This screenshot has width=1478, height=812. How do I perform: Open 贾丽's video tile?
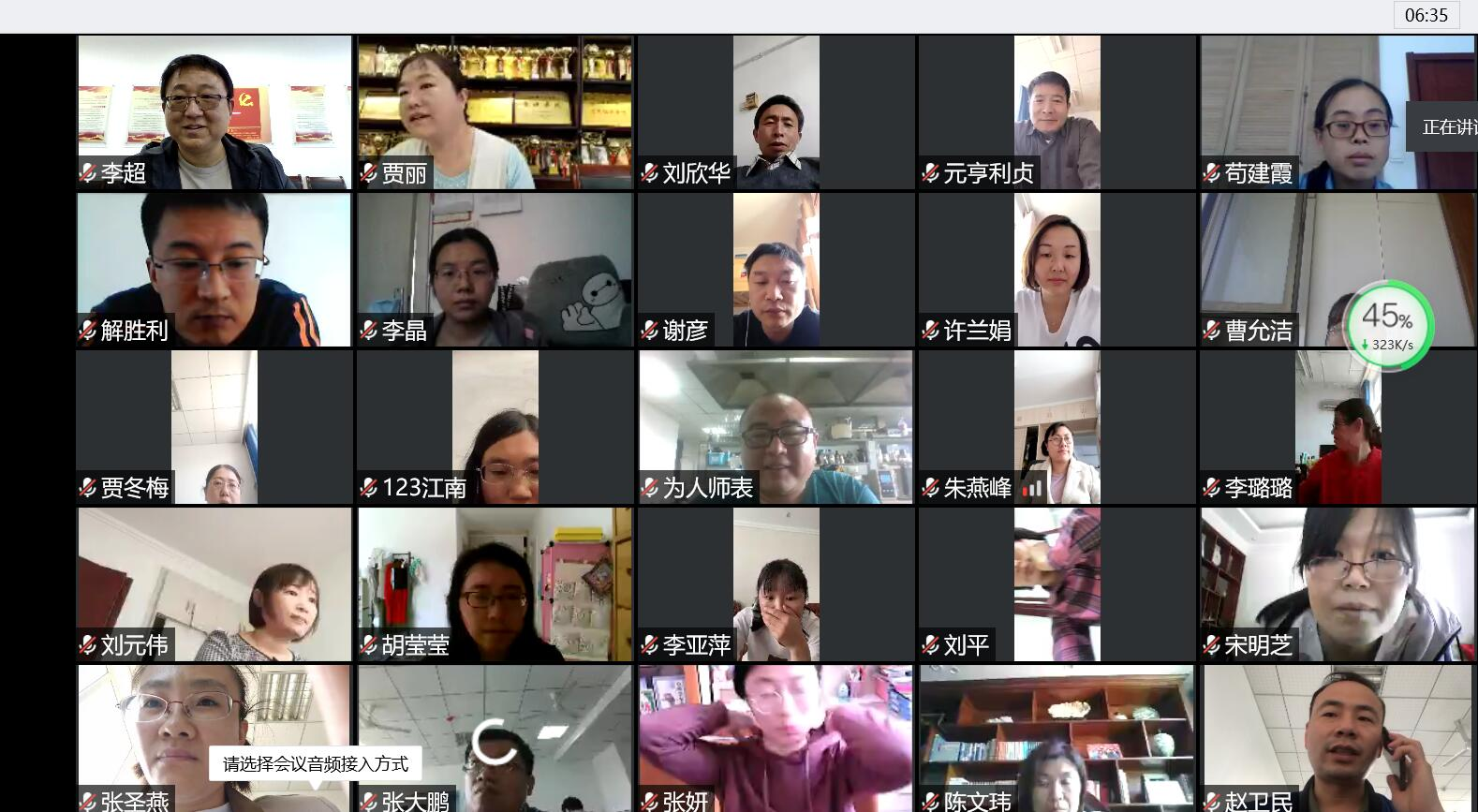point(495,112)
